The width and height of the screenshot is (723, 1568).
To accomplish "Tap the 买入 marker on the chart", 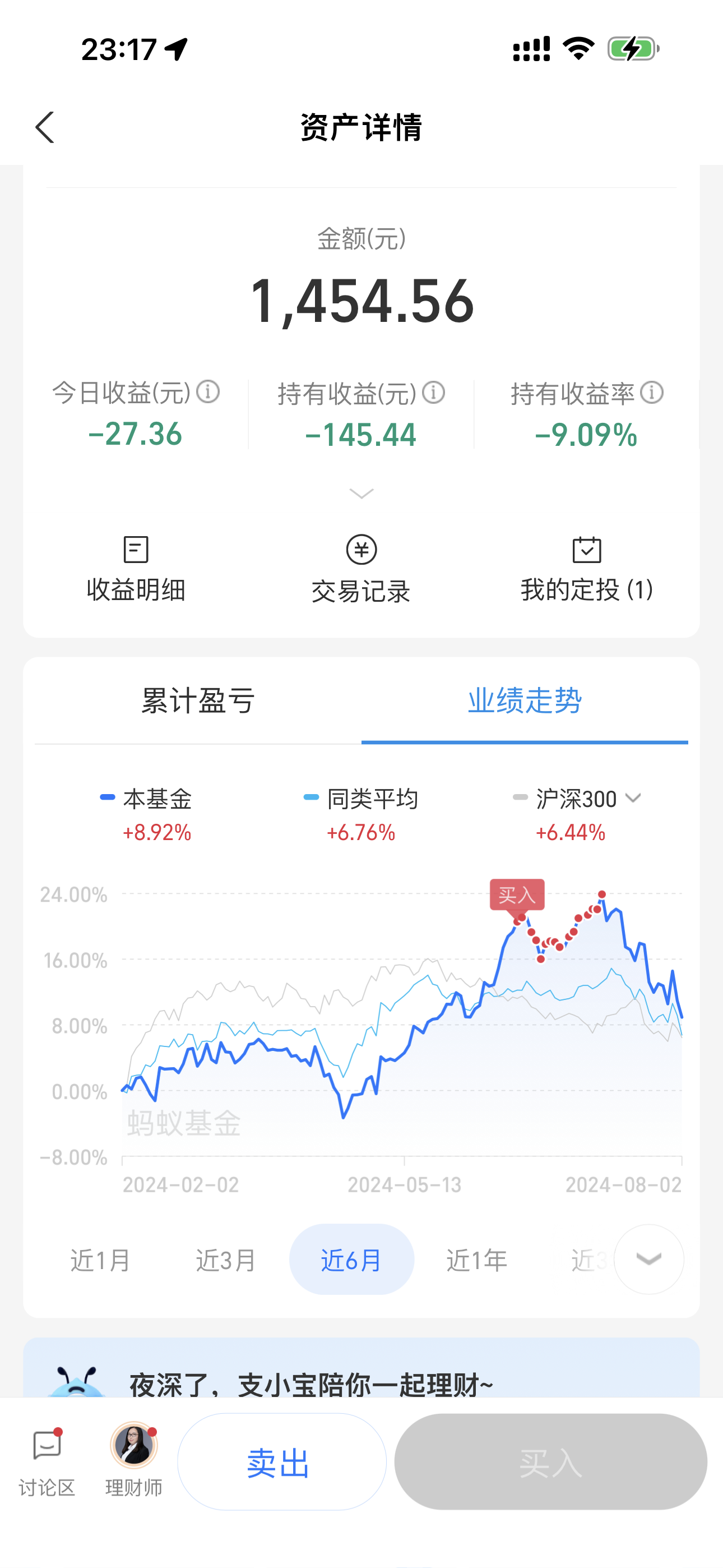I will (x=517, y=896).
